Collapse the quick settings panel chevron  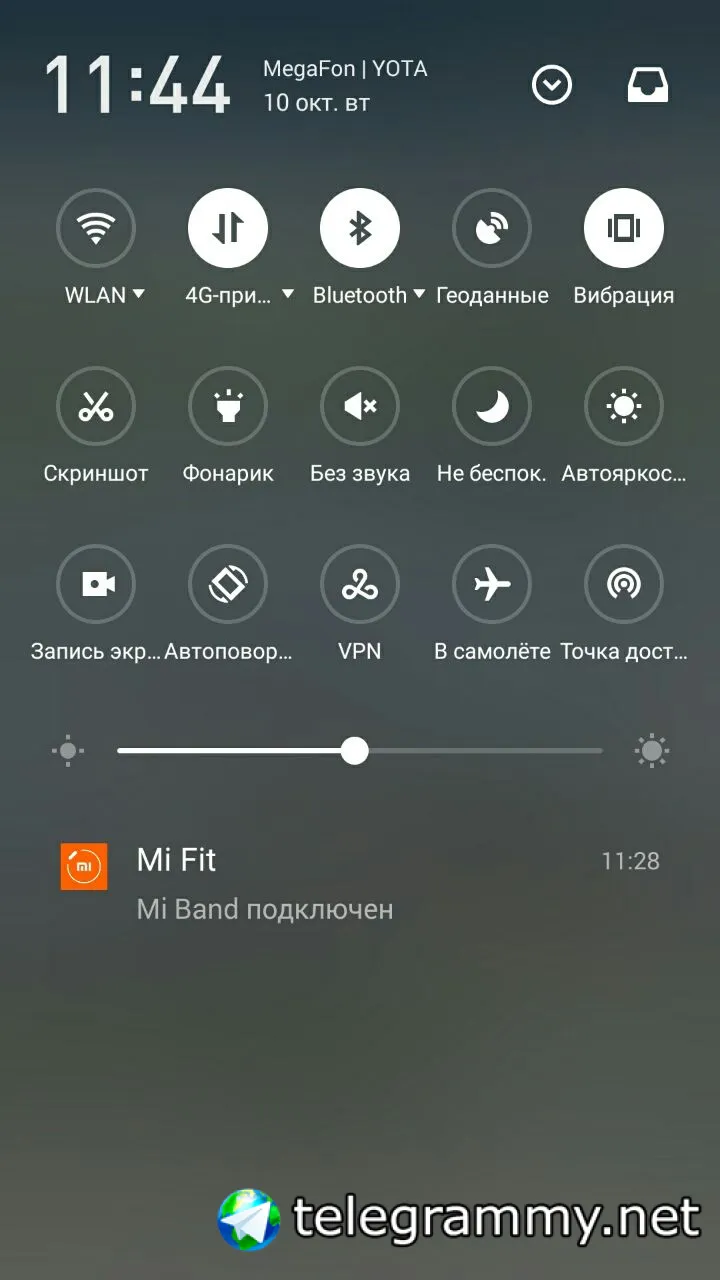552,86
